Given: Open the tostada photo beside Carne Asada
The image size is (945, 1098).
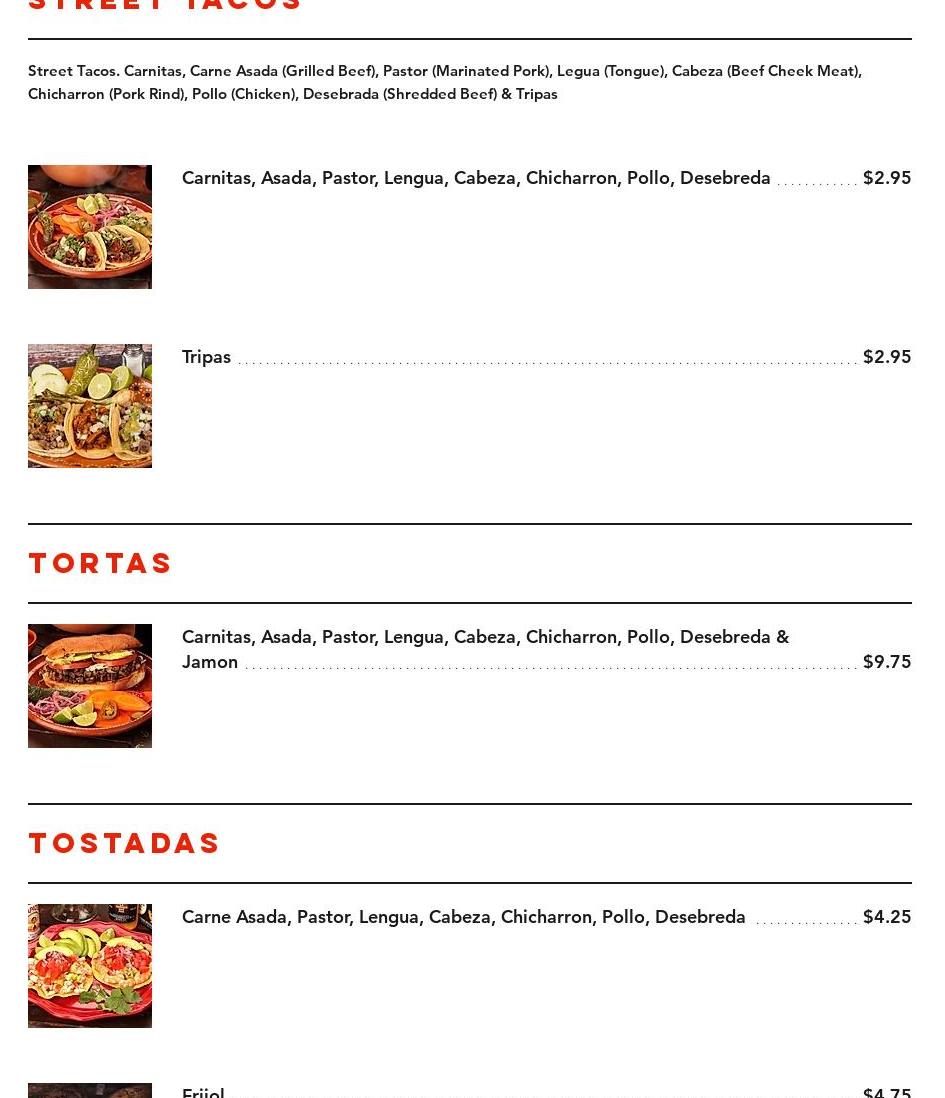Looking at the screenshot, I should [x=90, y=966].
